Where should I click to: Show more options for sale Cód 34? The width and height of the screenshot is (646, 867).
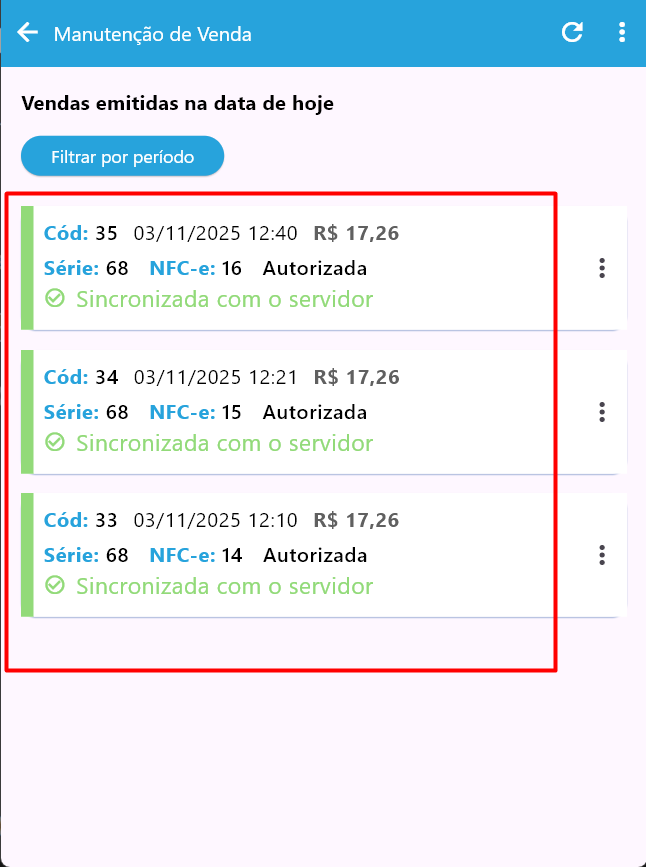click(x=602, y=412)
